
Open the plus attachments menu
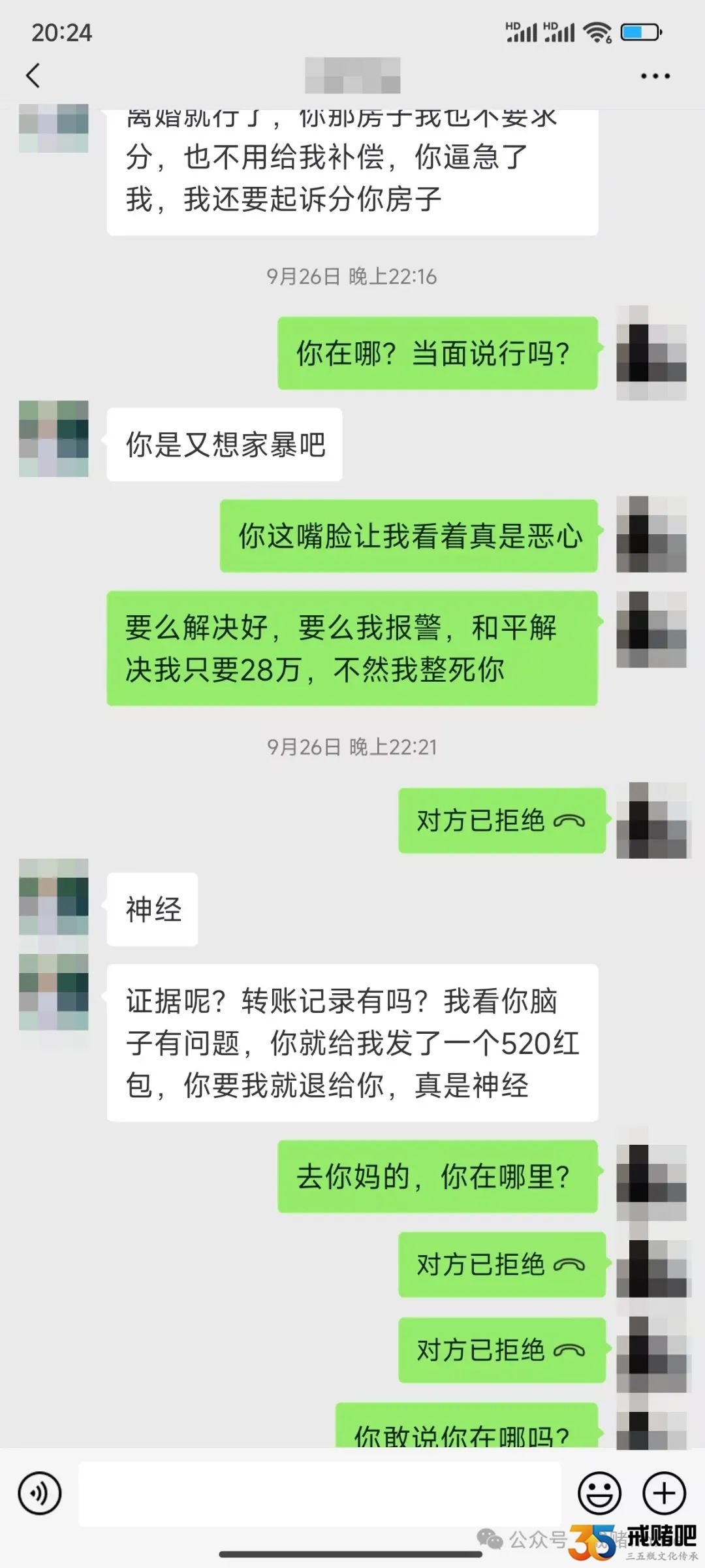(x=664, y=1493)
